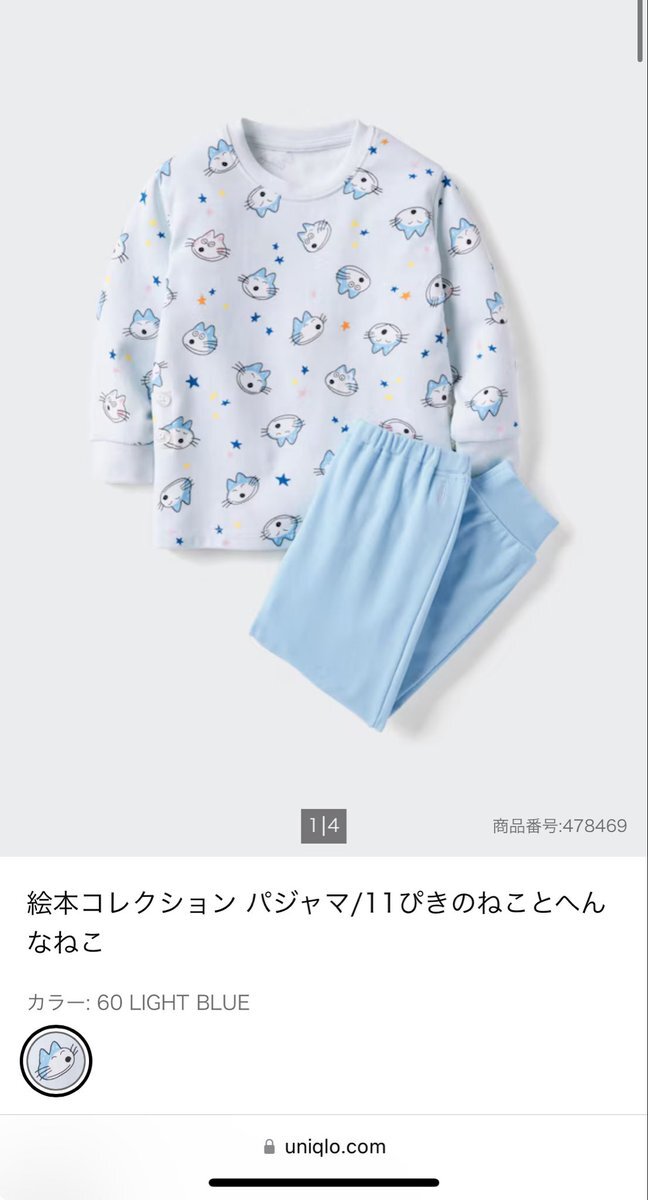This screenshot has width=648, height=1200.
Task: Open the pajama product image
Action: 324,420
